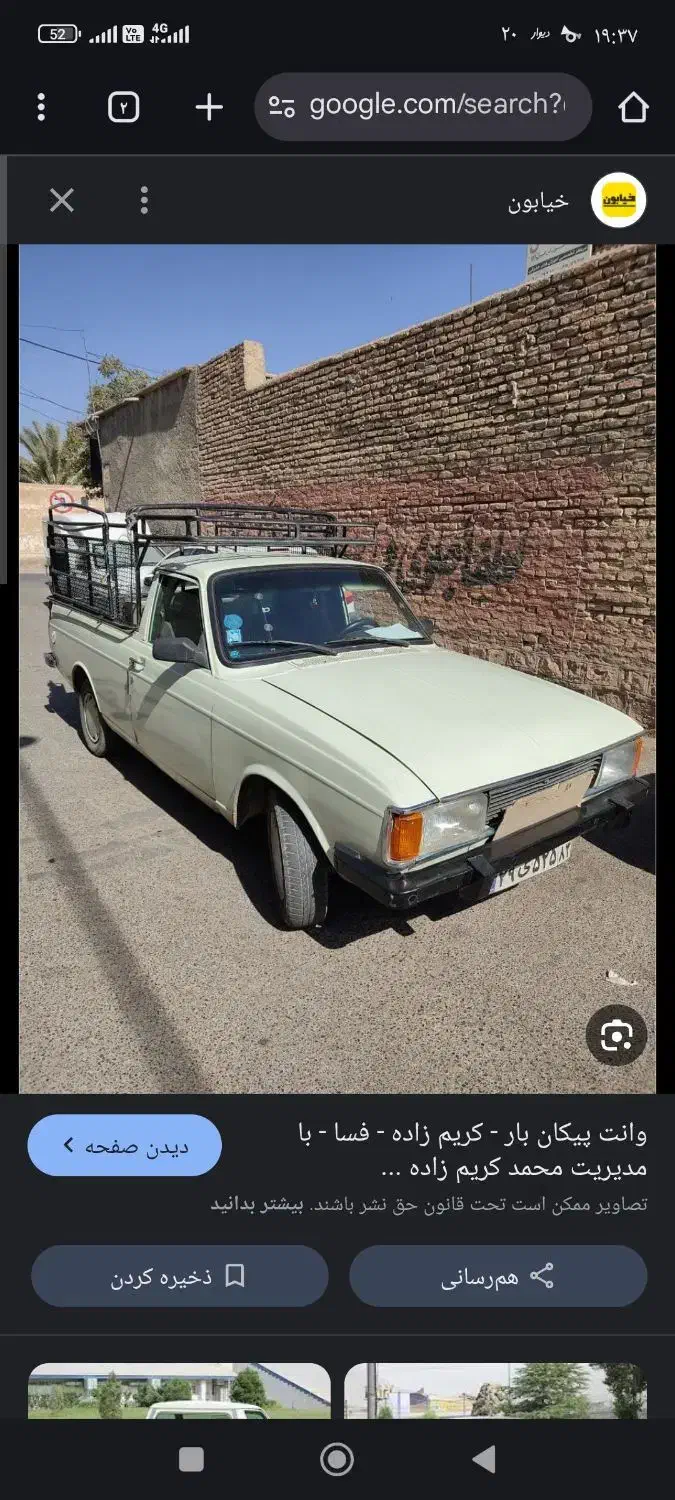Go to the Chrome home page
Screen dimensions: 675x1500
pos(633,107)
